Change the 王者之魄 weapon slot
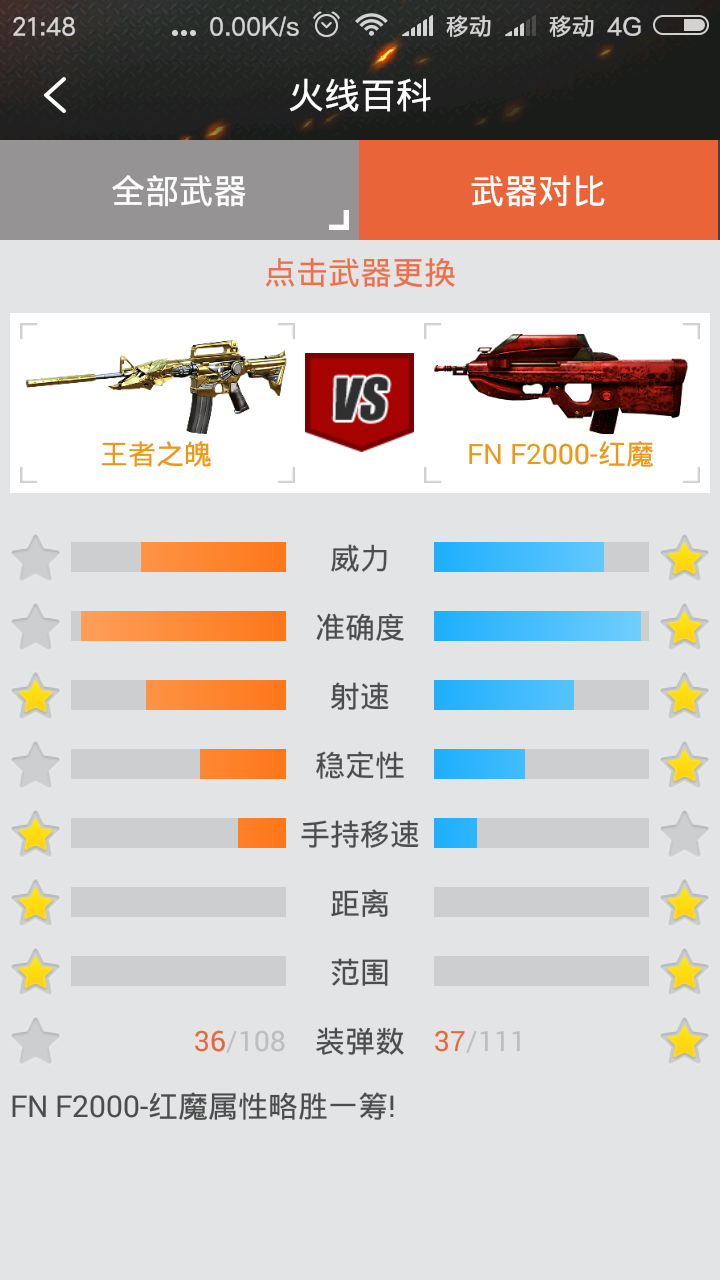 click(x=157, y=402)
